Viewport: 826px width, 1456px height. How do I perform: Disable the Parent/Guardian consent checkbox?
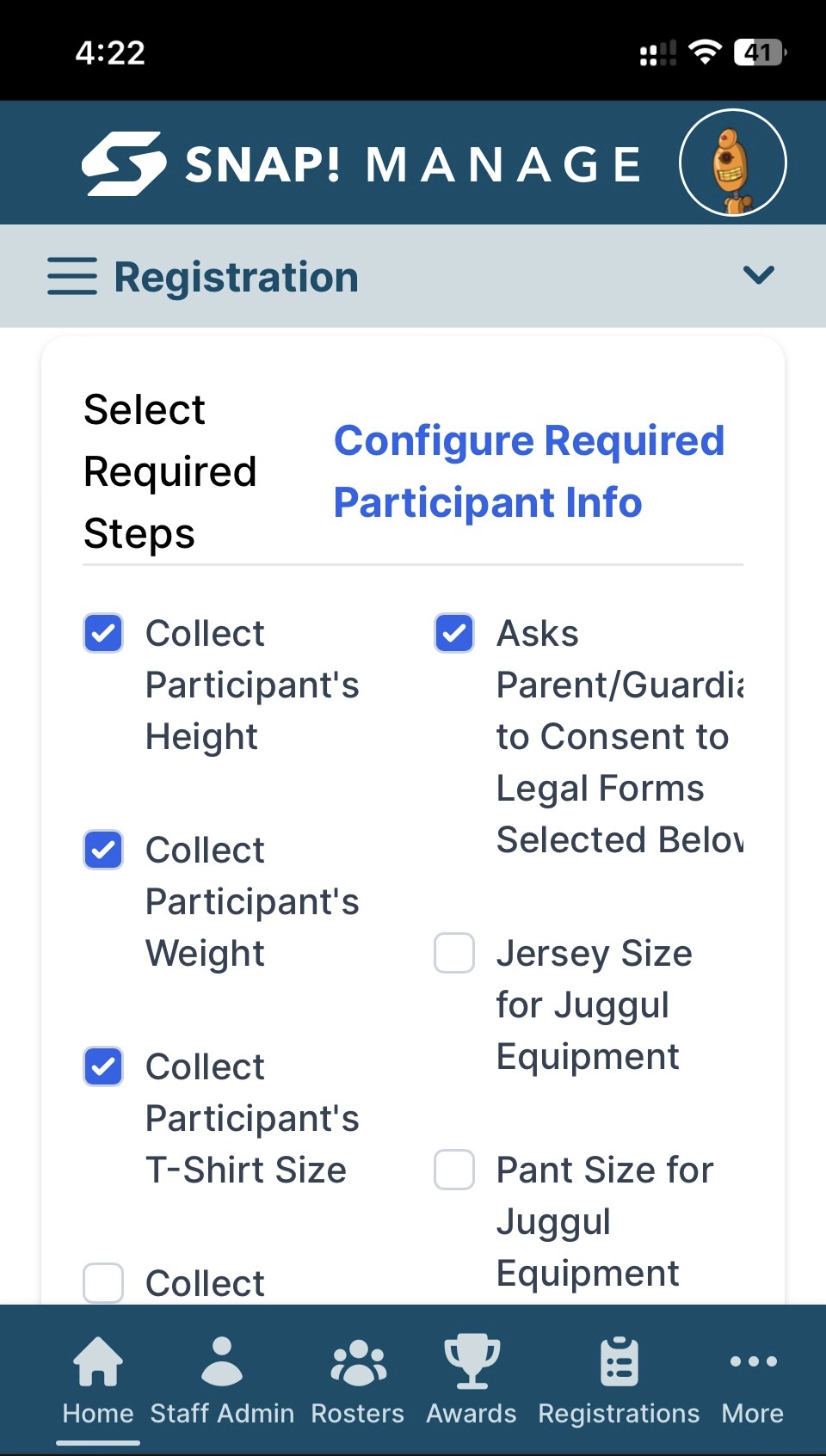click(453, 633)
